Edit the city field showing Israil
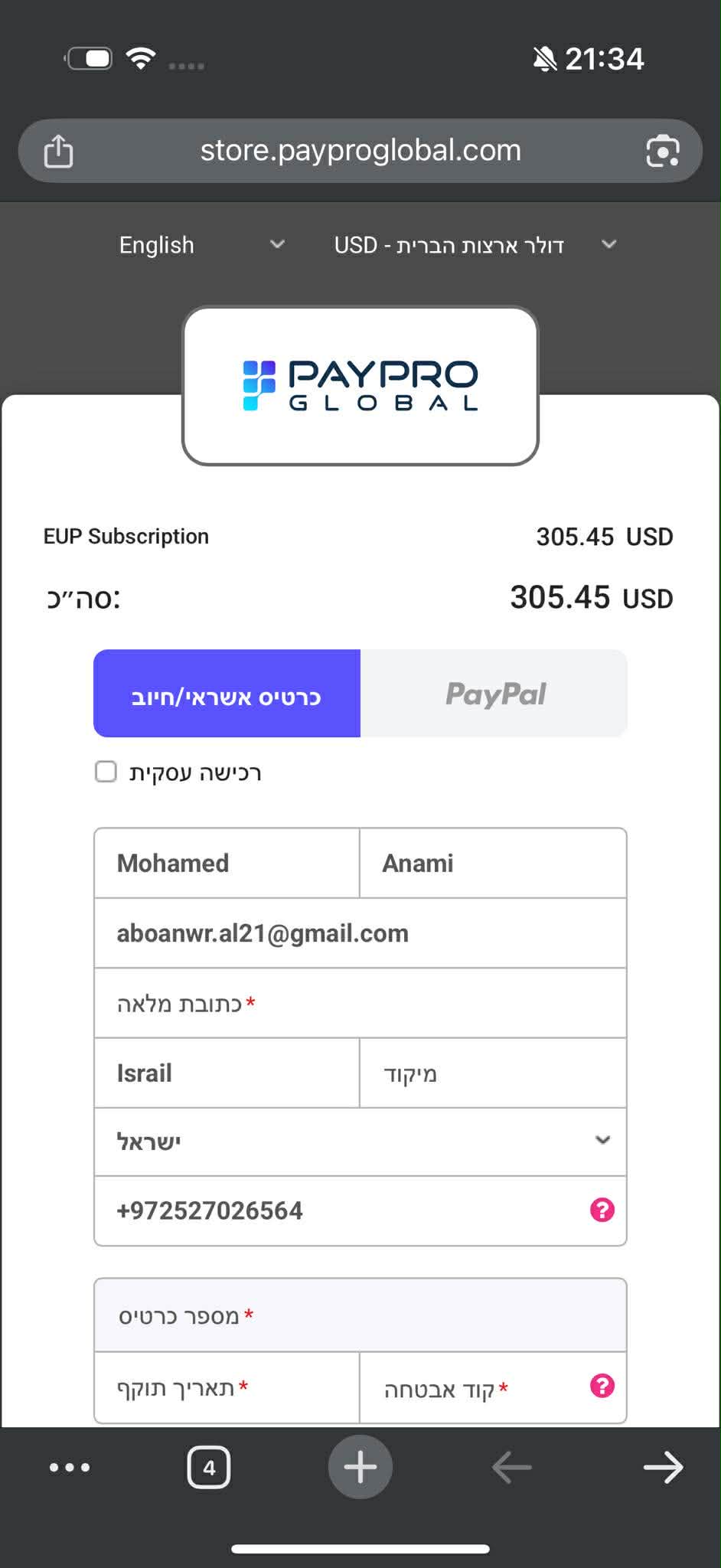Screen dimensions: 721x1568 coord(227,1073)
